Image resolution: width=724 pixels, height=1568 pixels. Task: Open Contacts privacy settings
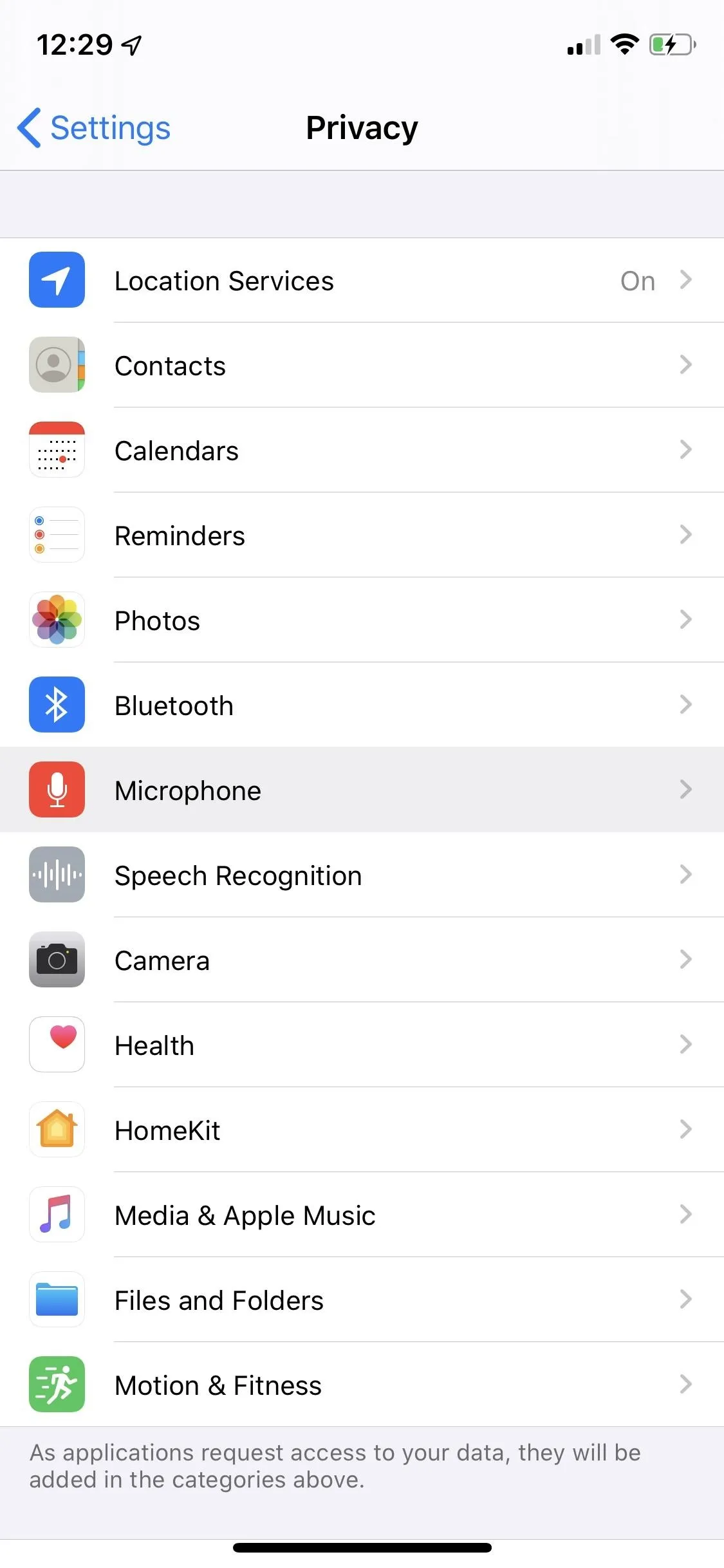[362, 366]
